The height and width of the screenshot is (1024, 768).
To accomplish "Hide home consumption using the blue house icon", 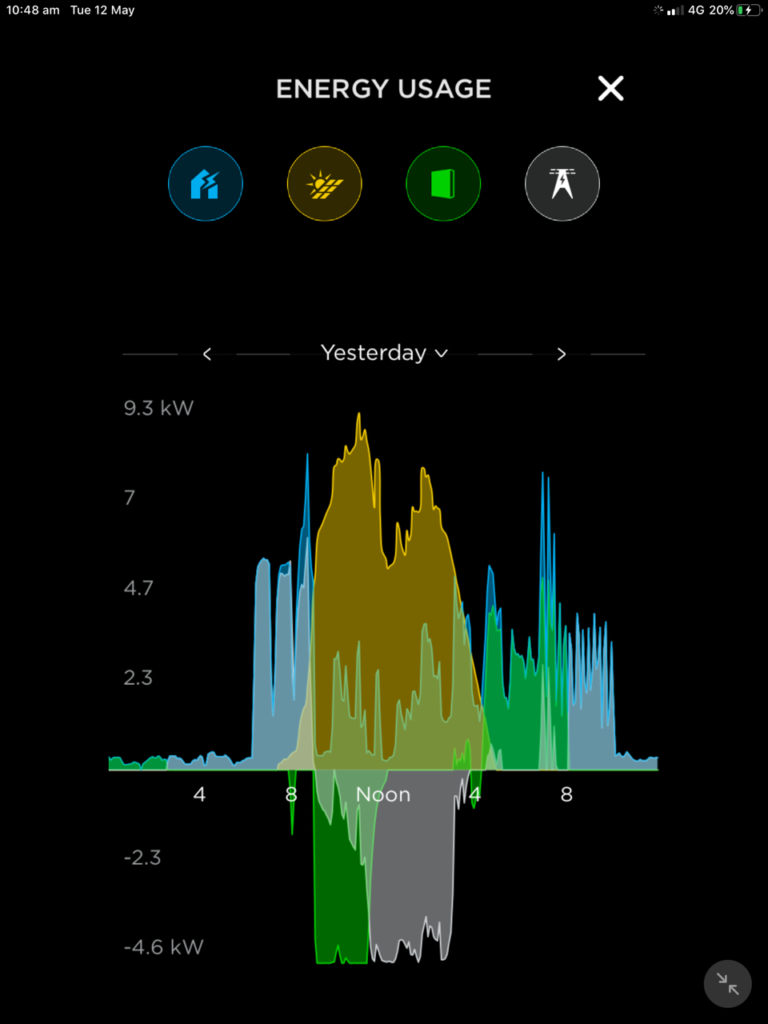I will [205, 183].
